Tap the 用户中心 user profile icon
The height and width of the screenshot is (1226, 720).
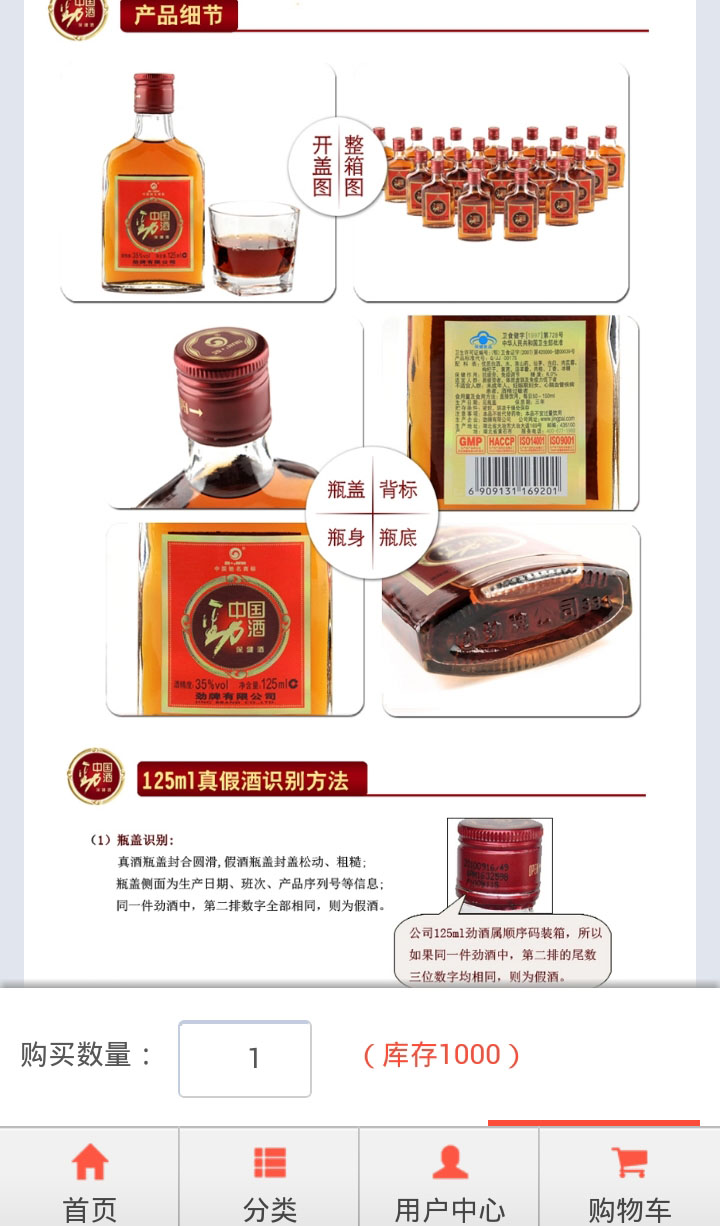point(450,1166)
